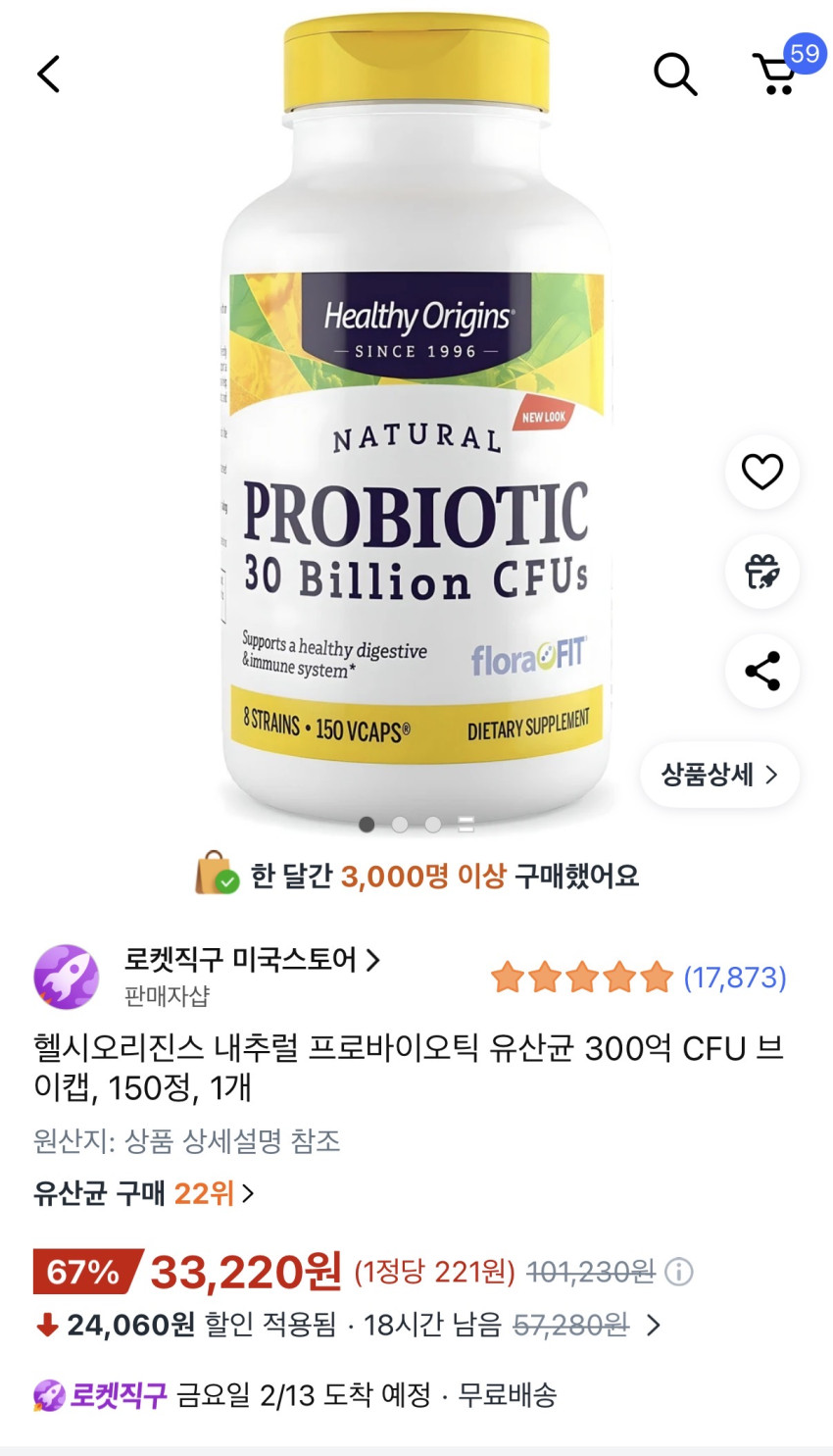
Task: Expand the 24,060원 discount details
Action: (654, 1326)
